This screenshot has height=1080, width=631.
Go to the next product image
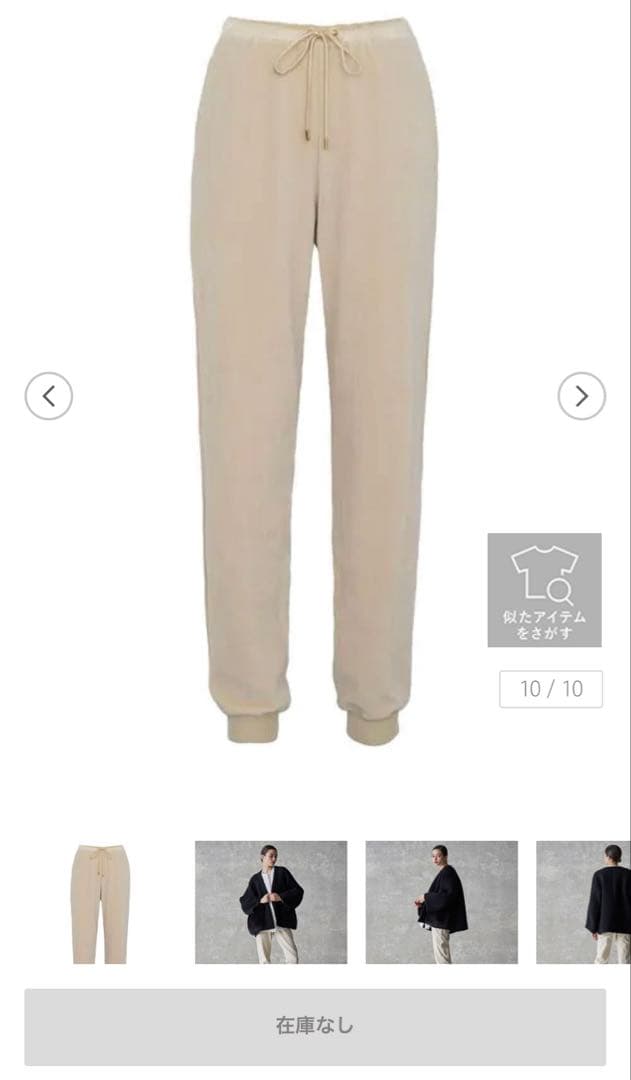pyautogui.click(x=581, y=396)
